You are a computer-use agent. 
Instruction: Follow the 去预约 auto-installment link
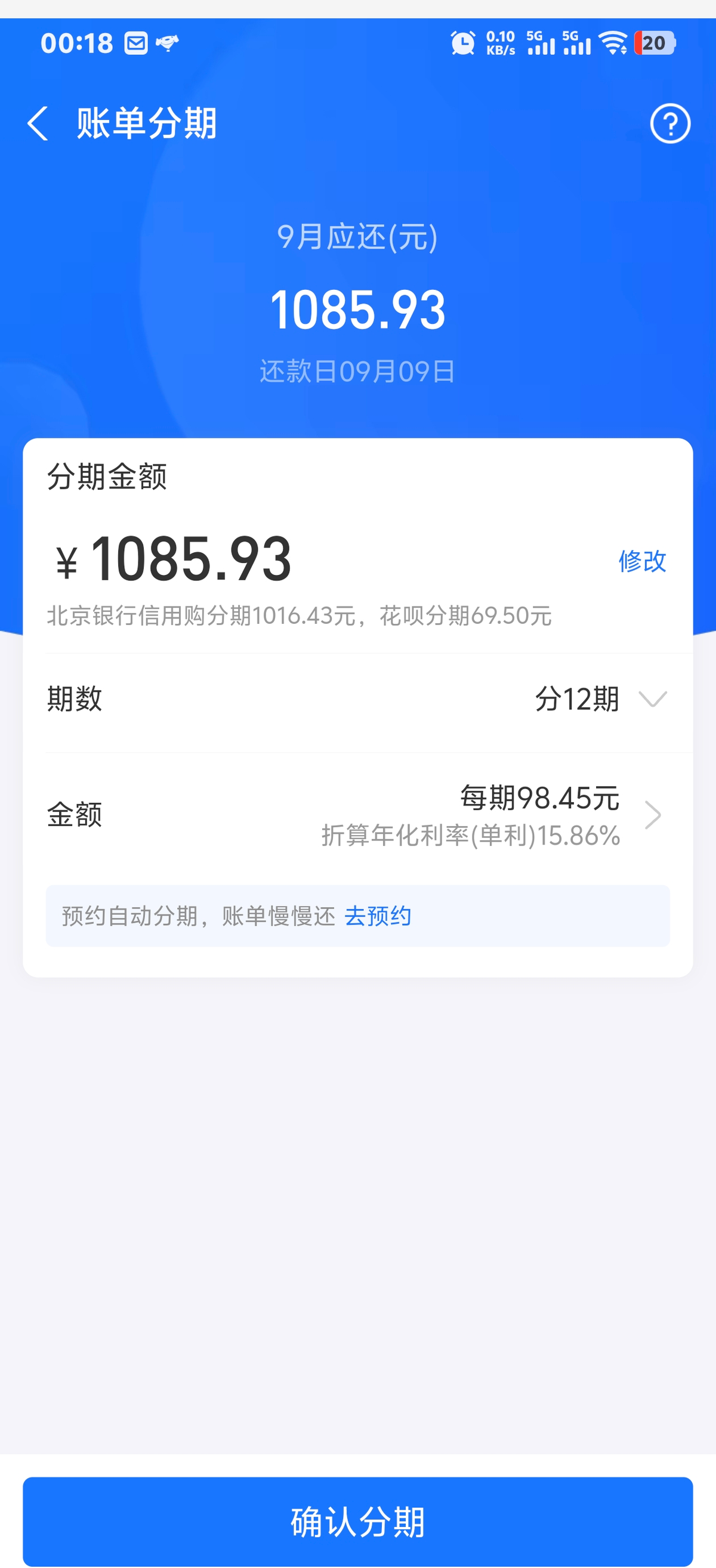click(x=378, y=916)
